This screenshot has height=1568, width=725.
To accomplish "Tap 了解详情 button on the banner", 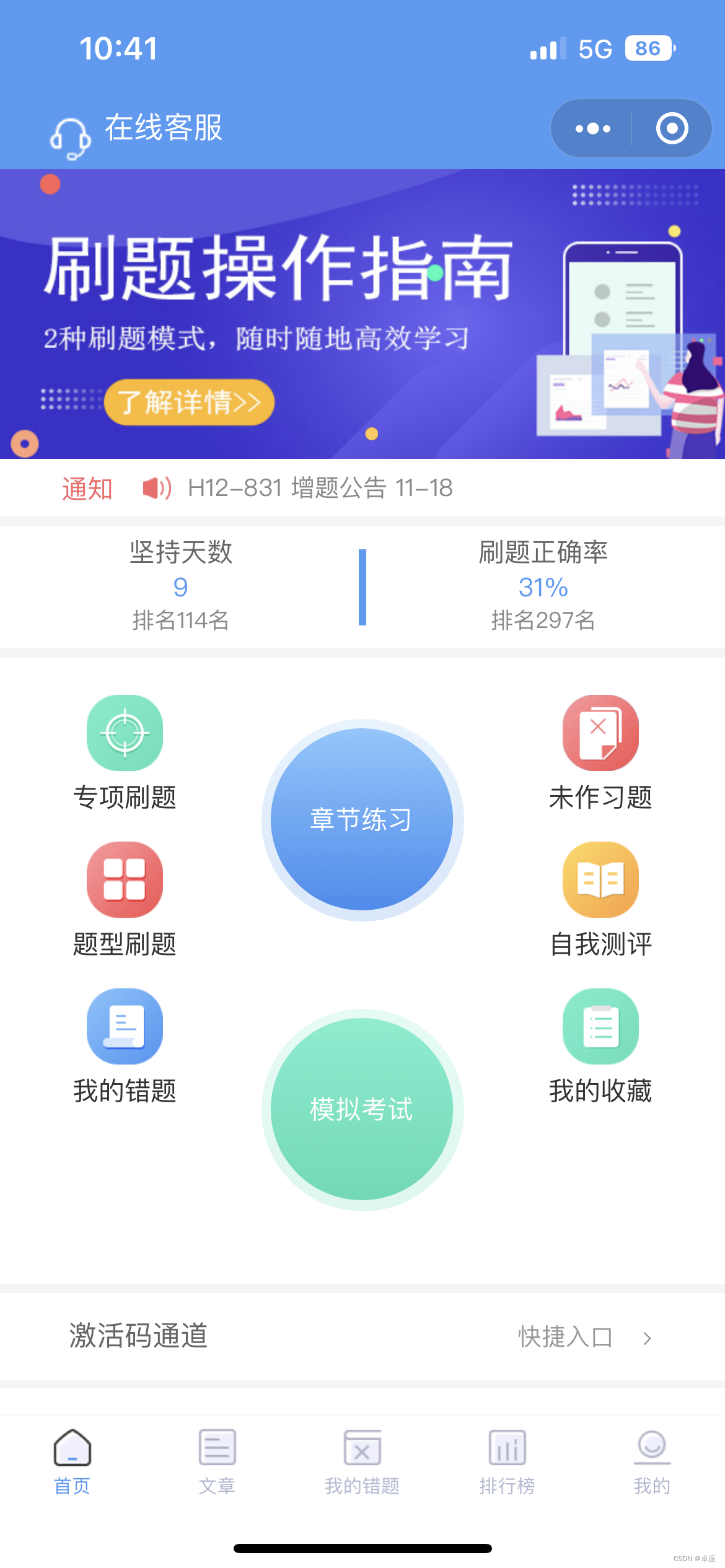I will (189, 403).
